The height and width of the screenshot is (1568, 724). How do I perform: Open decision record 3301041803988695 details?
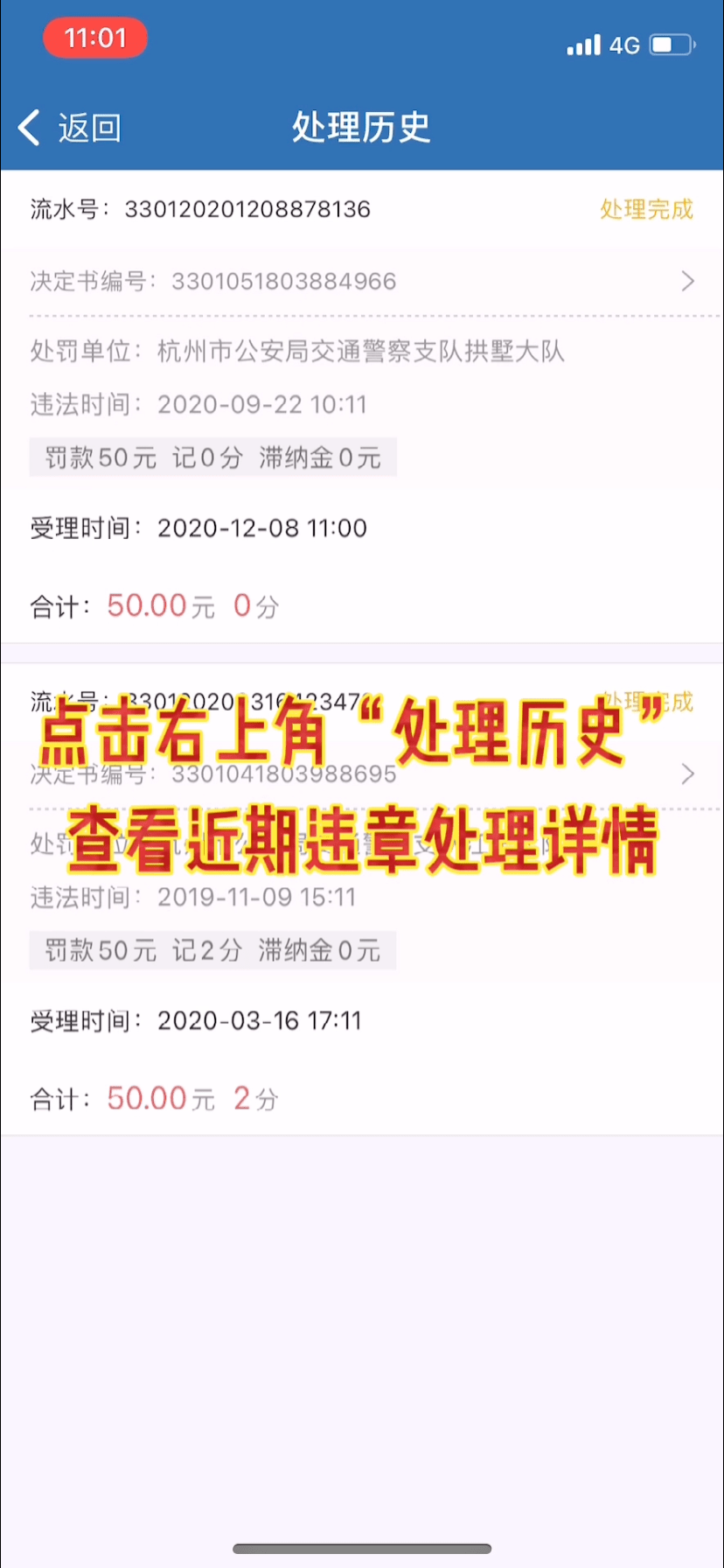(x=362, y=774)
